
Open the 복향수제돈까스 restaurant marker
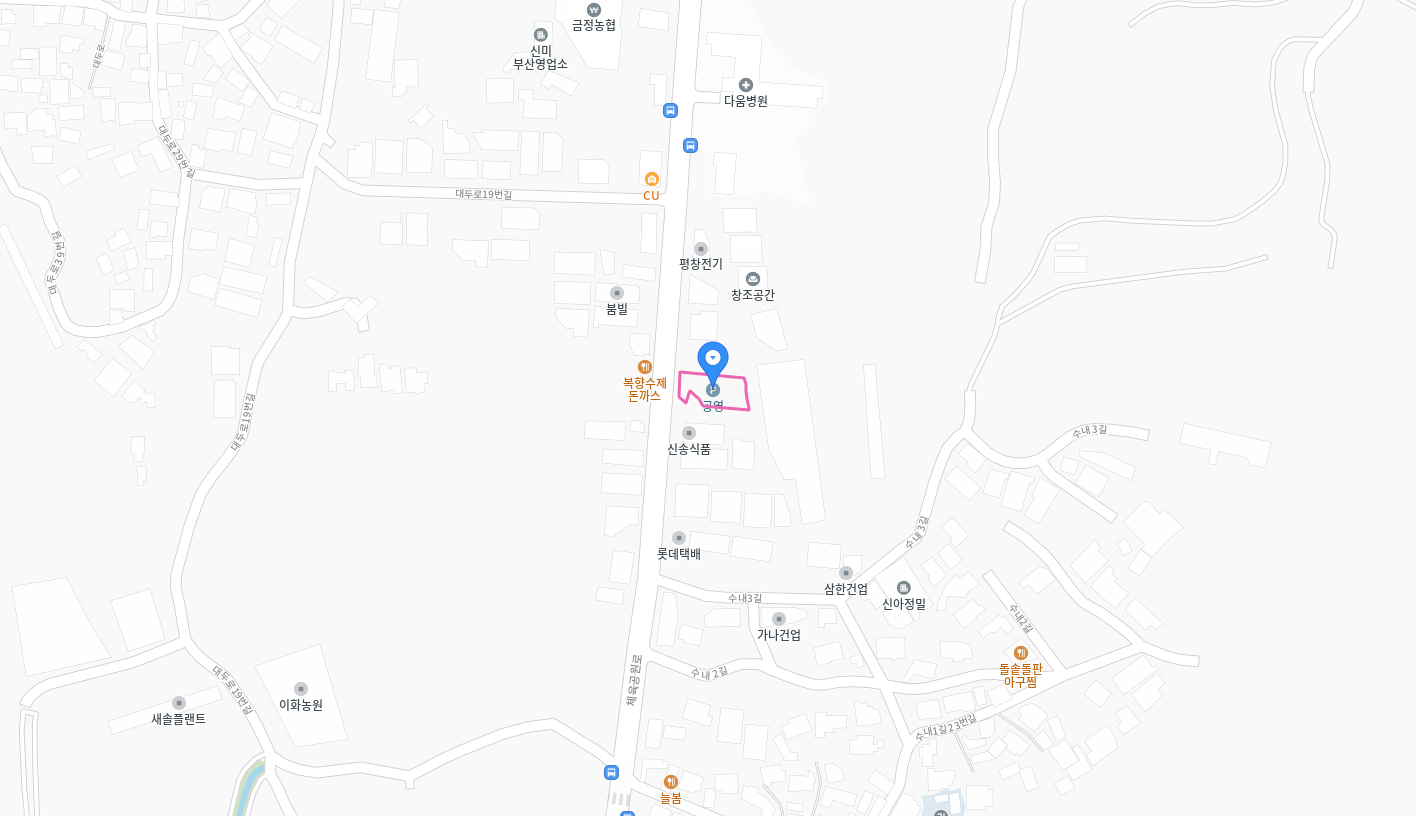645,367
